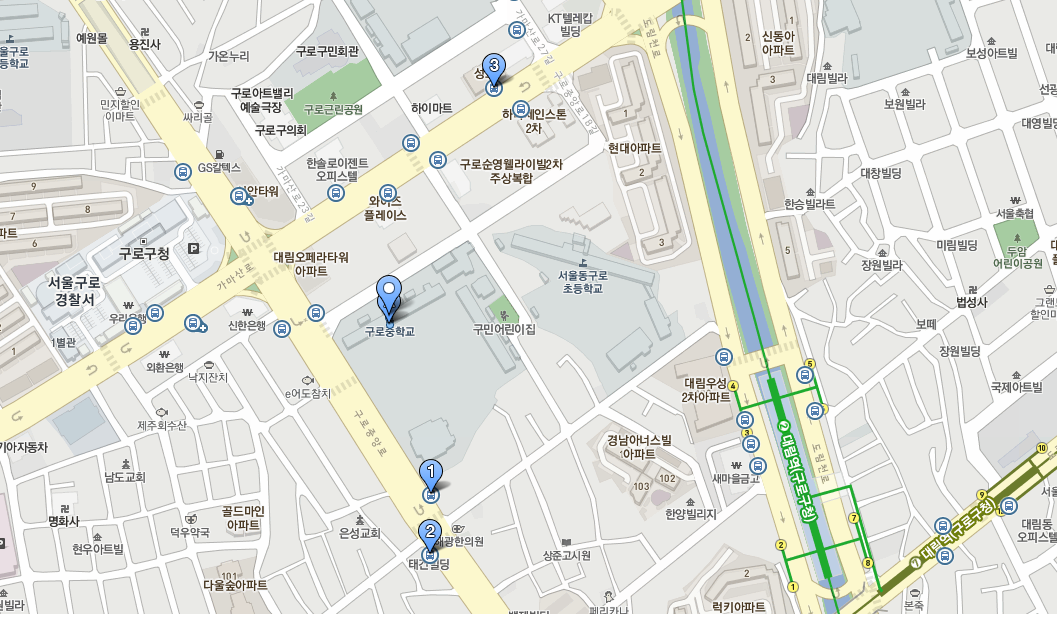Tap the bus stop icon near KT텔레캅빌딩
The width and height of the screenshot is (1057, 630).
click(517, 31)
